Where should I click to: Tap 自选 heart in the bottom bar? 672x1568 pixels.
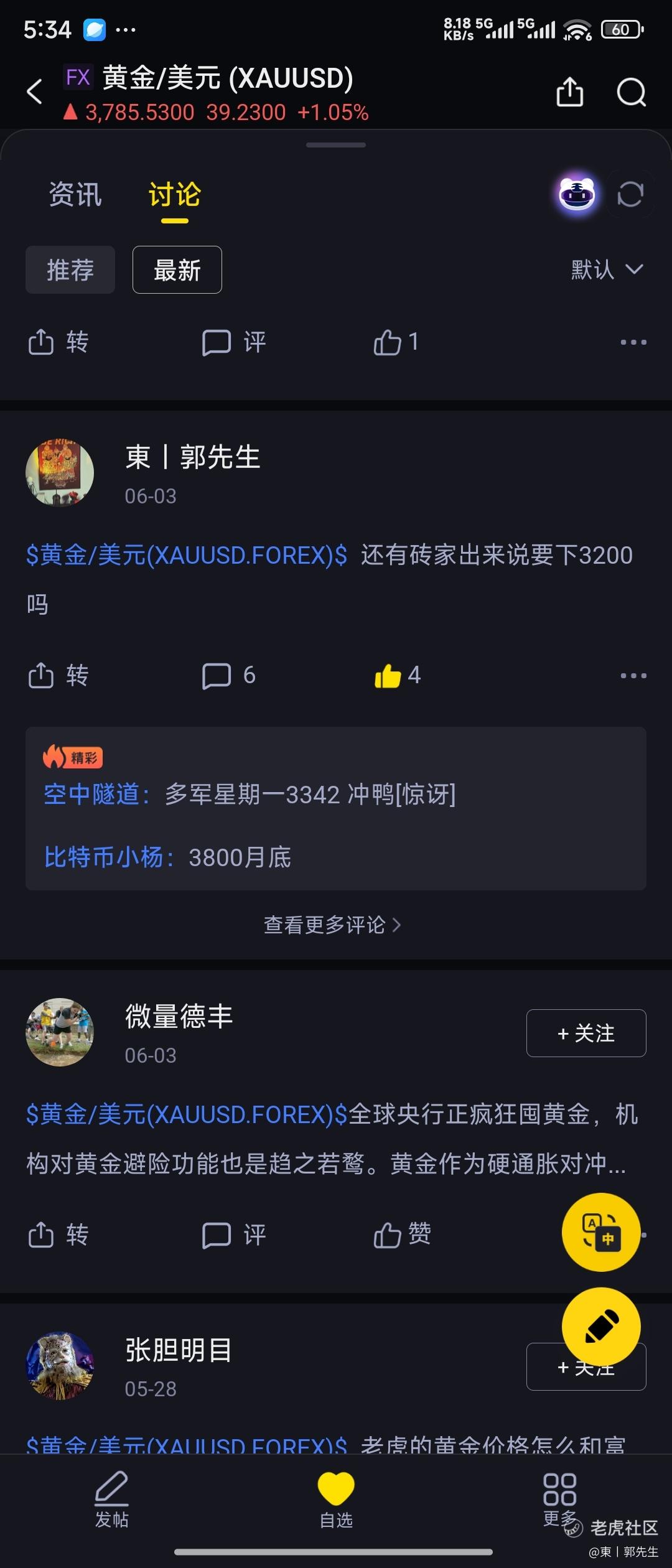(336, 1500)
